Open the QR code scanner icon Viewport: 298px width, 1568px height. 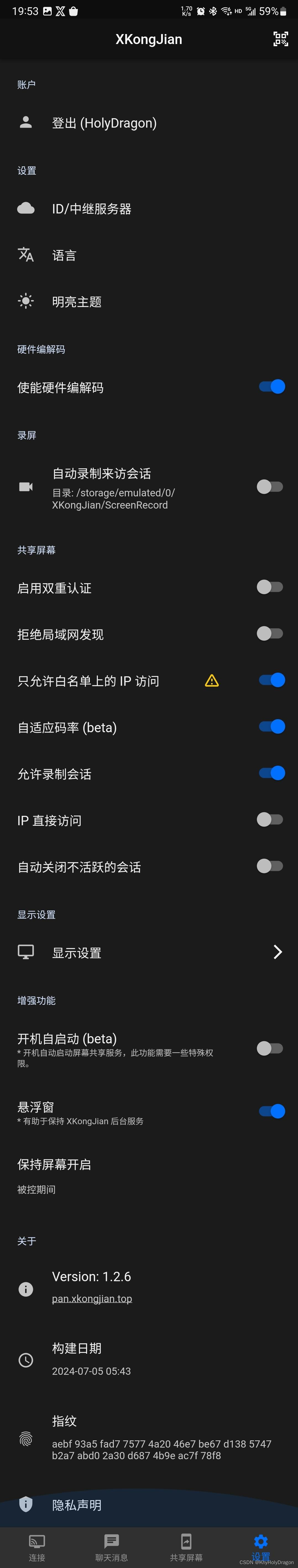280,39
